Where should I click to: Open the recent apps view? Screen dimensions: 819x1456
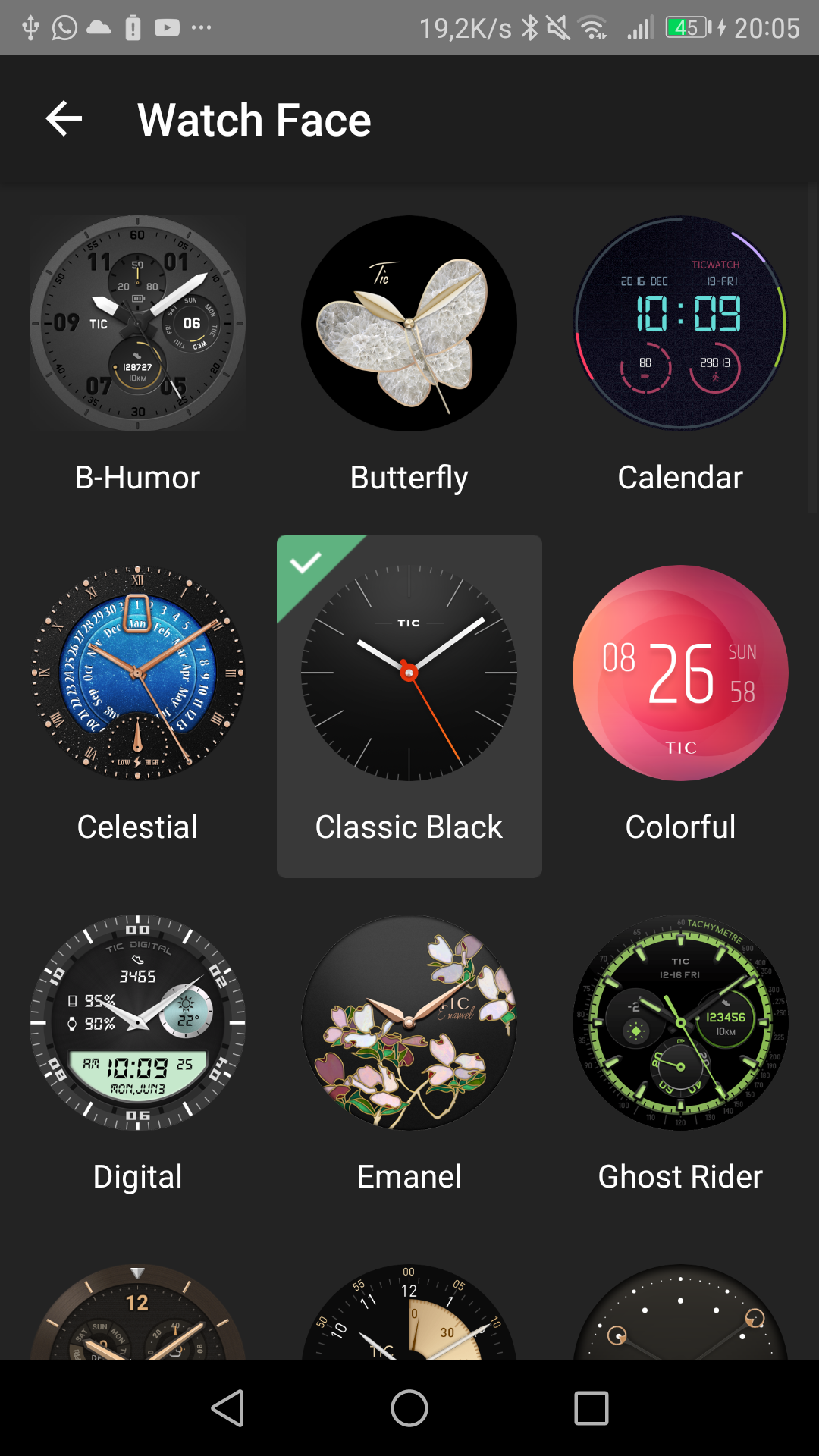591,1408
